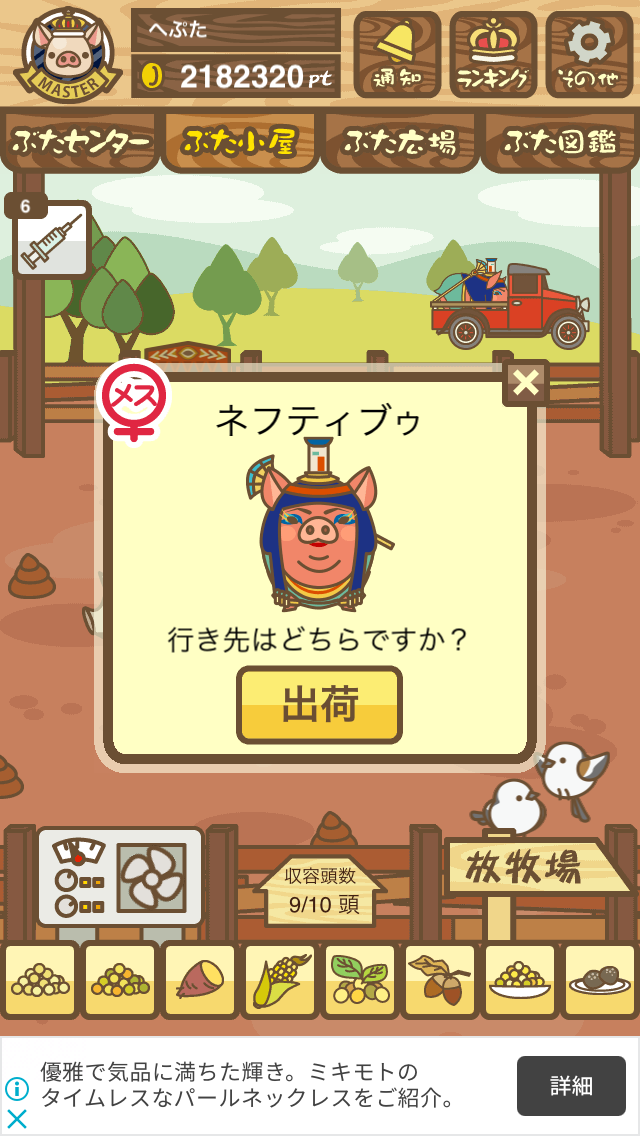Viewport: 640px width, 1136px height.
Task: Pick the acorn feed item
Action: click(x=439, y=980)
